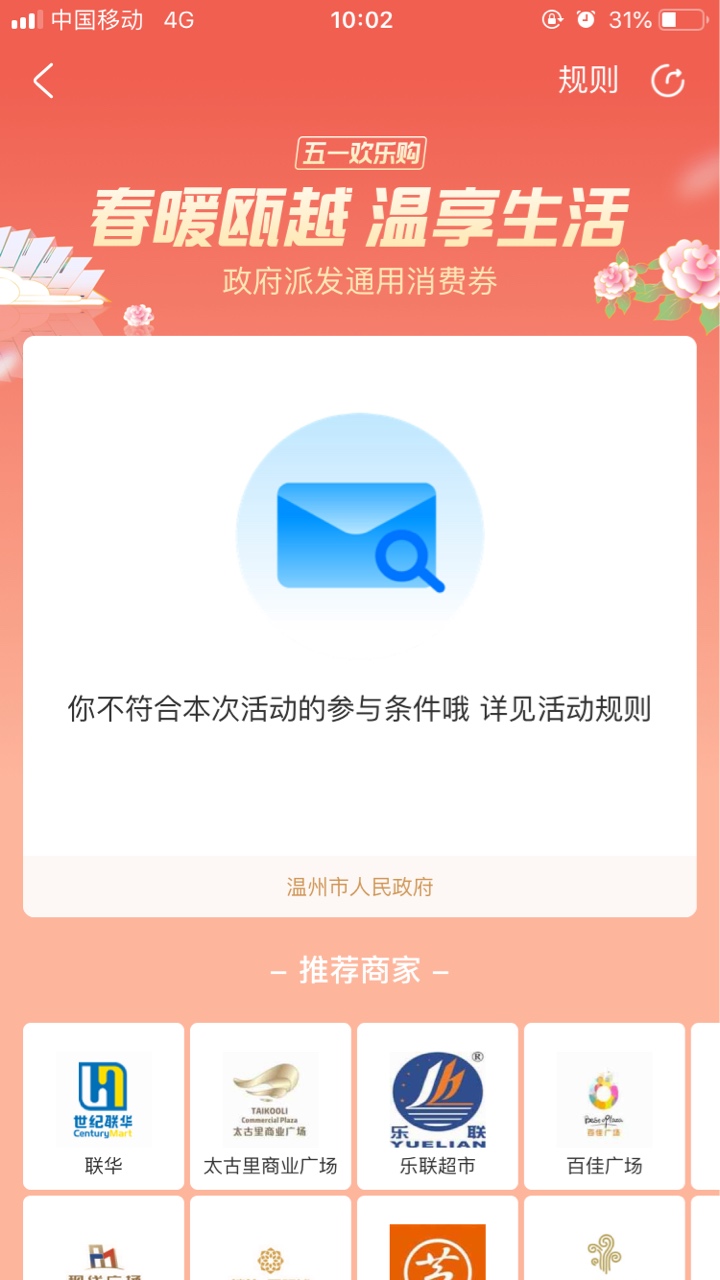Go back using the top-left arrow

[x=43, y=81]
